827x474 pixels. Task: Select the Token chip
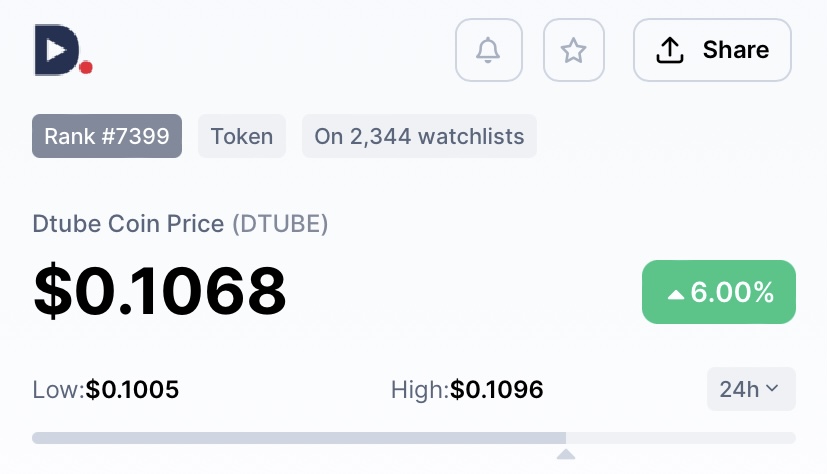tap(242, 136)
